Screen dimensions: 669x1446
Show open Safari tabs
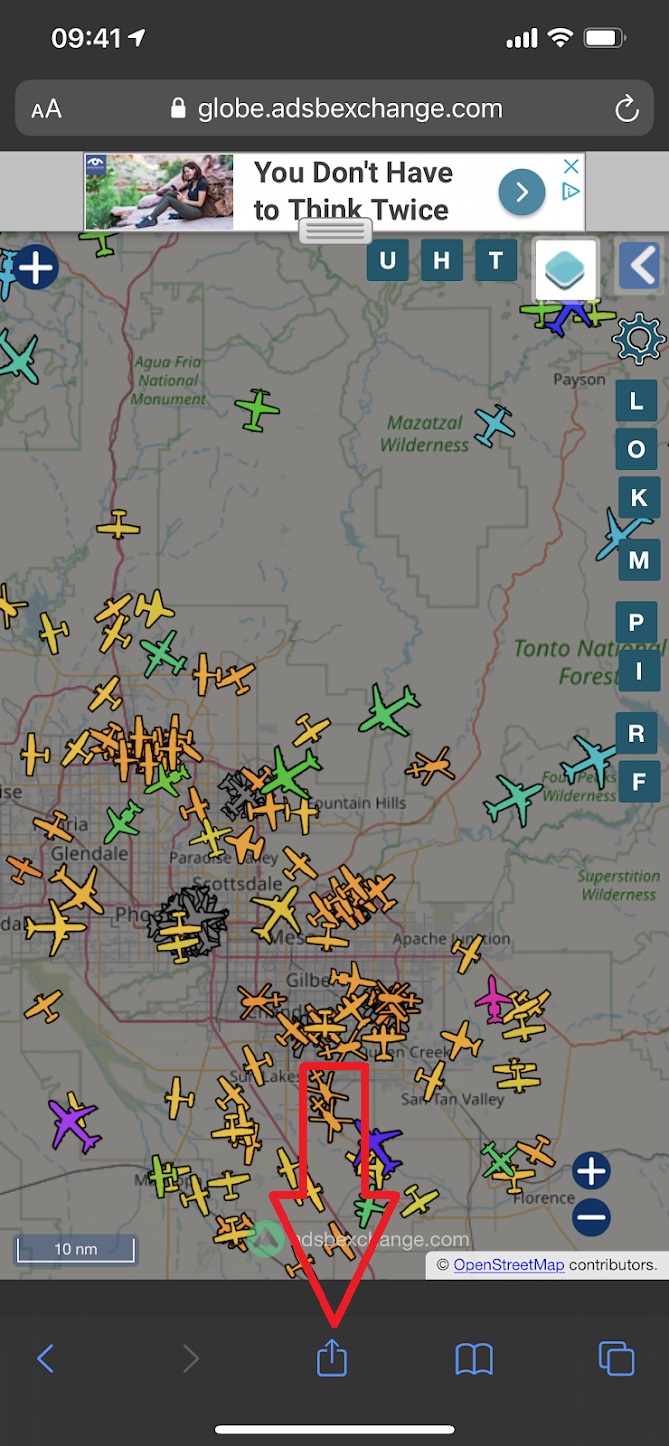tap(616, 1358)
